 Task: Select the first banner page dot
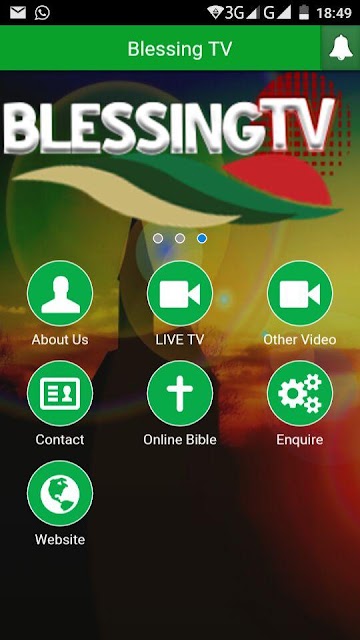[158, 238]
